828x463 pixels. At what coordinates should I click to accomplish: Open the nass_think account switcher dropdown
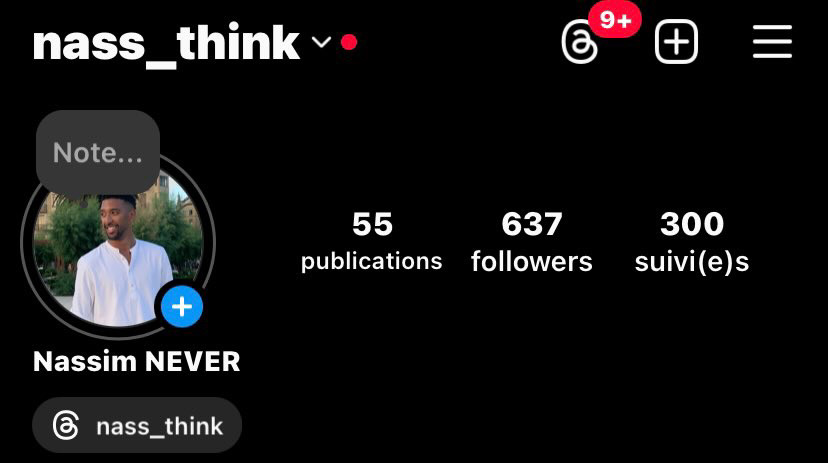point(321,43)
